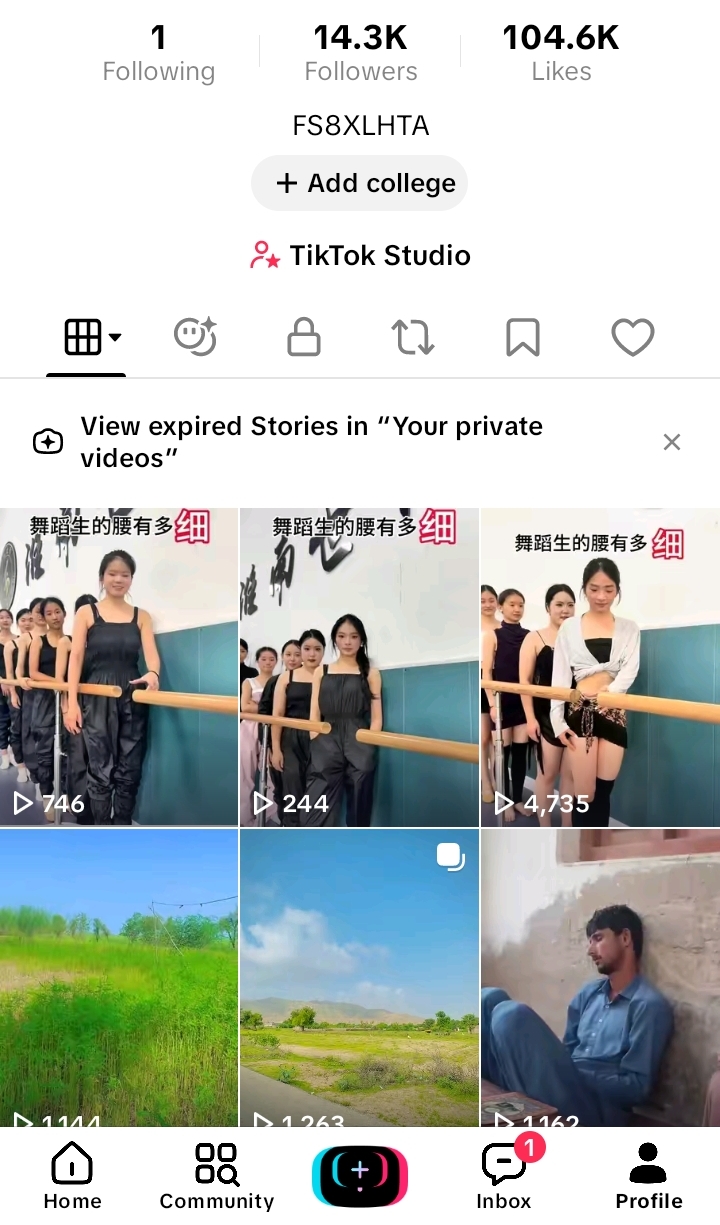720x1225 pixels.
Task: Open the smiley face star tab
Action: click(196, 337)
